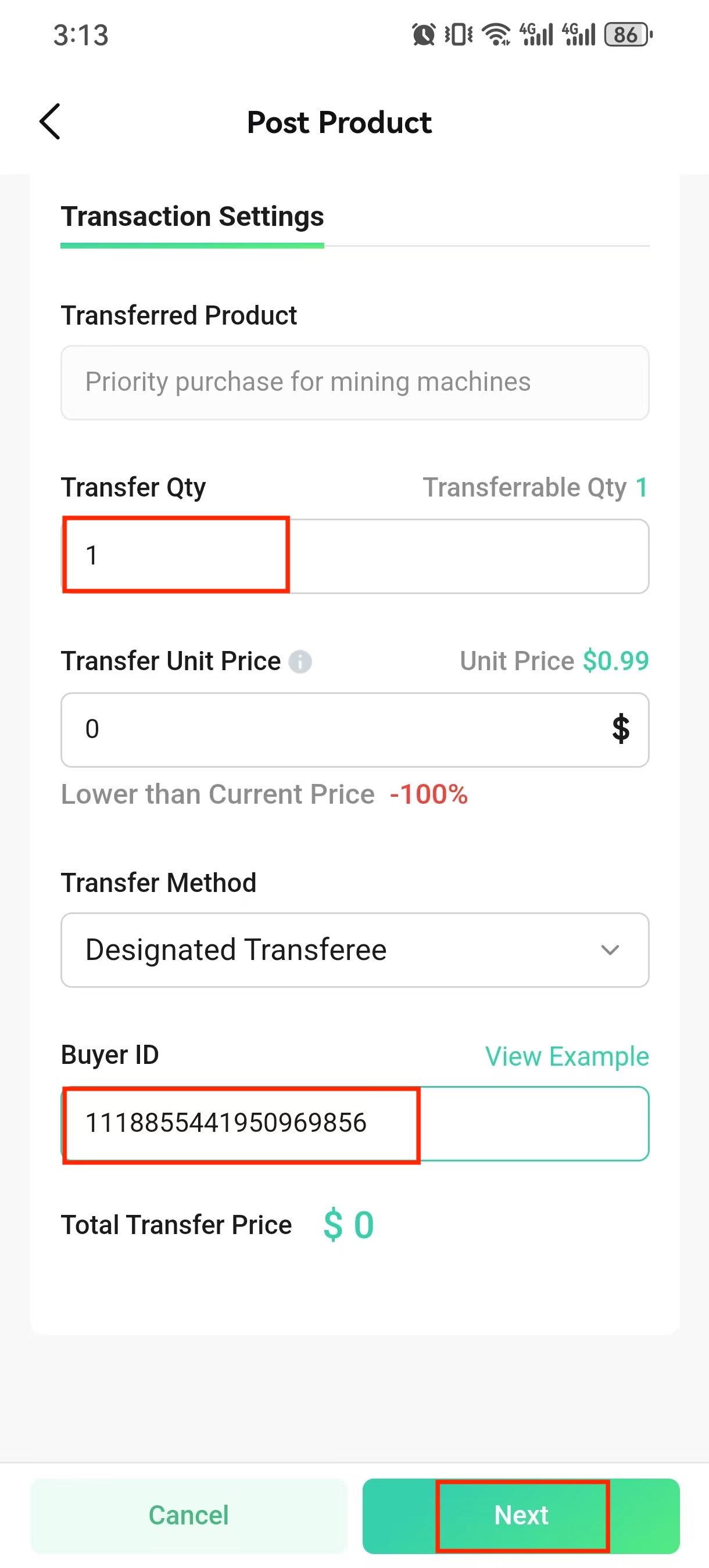This screenshot has height=1568, width=709.
Task: Enter a Transfer Unit Price amount
Action: tap(354, 729)
